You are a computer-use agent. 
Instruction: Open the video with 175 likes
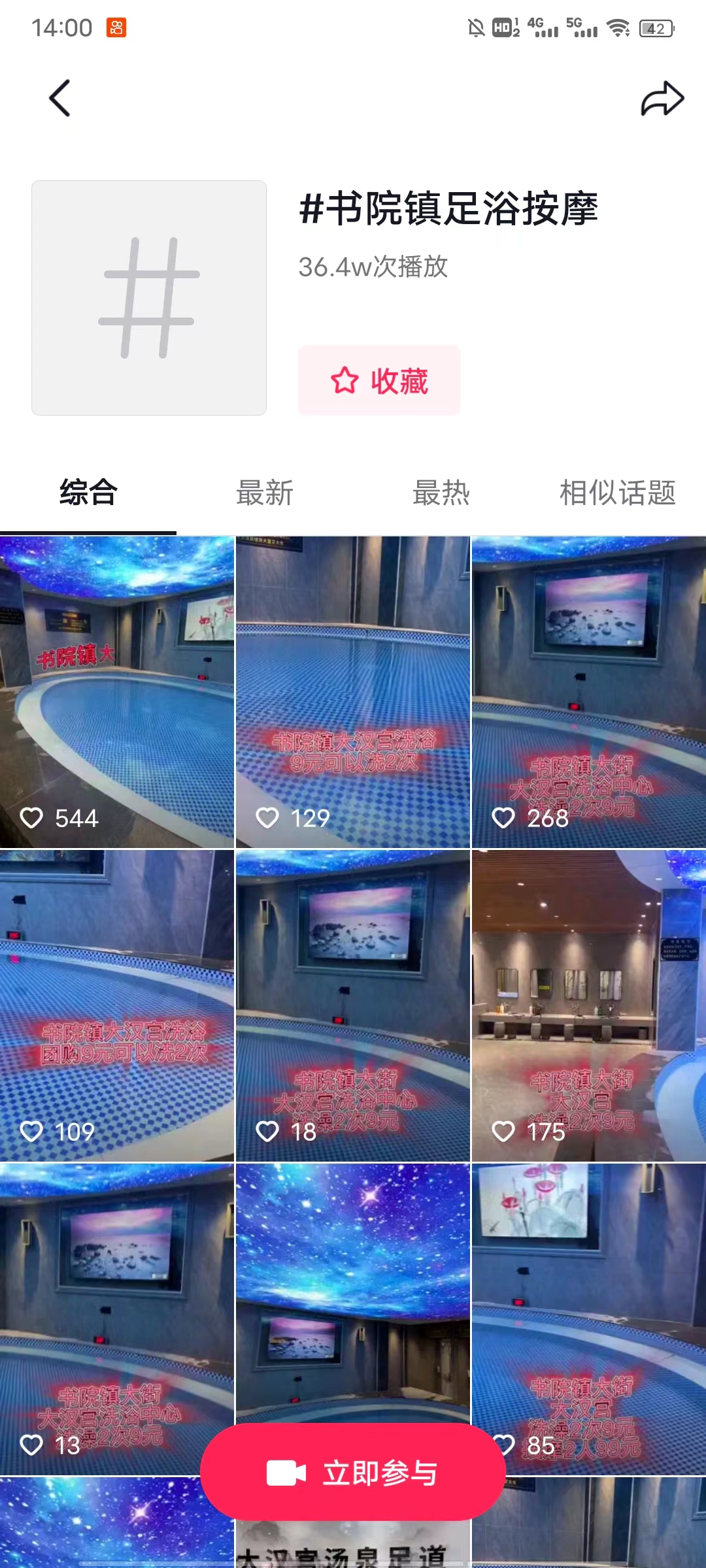coord(588,1005)
